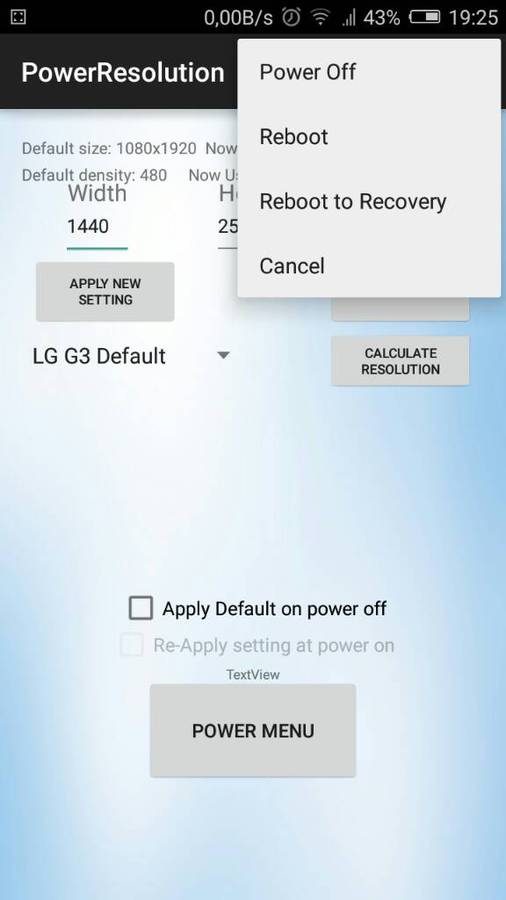Select Power Off from the menu
506x900 pixels.
point(369,72)
